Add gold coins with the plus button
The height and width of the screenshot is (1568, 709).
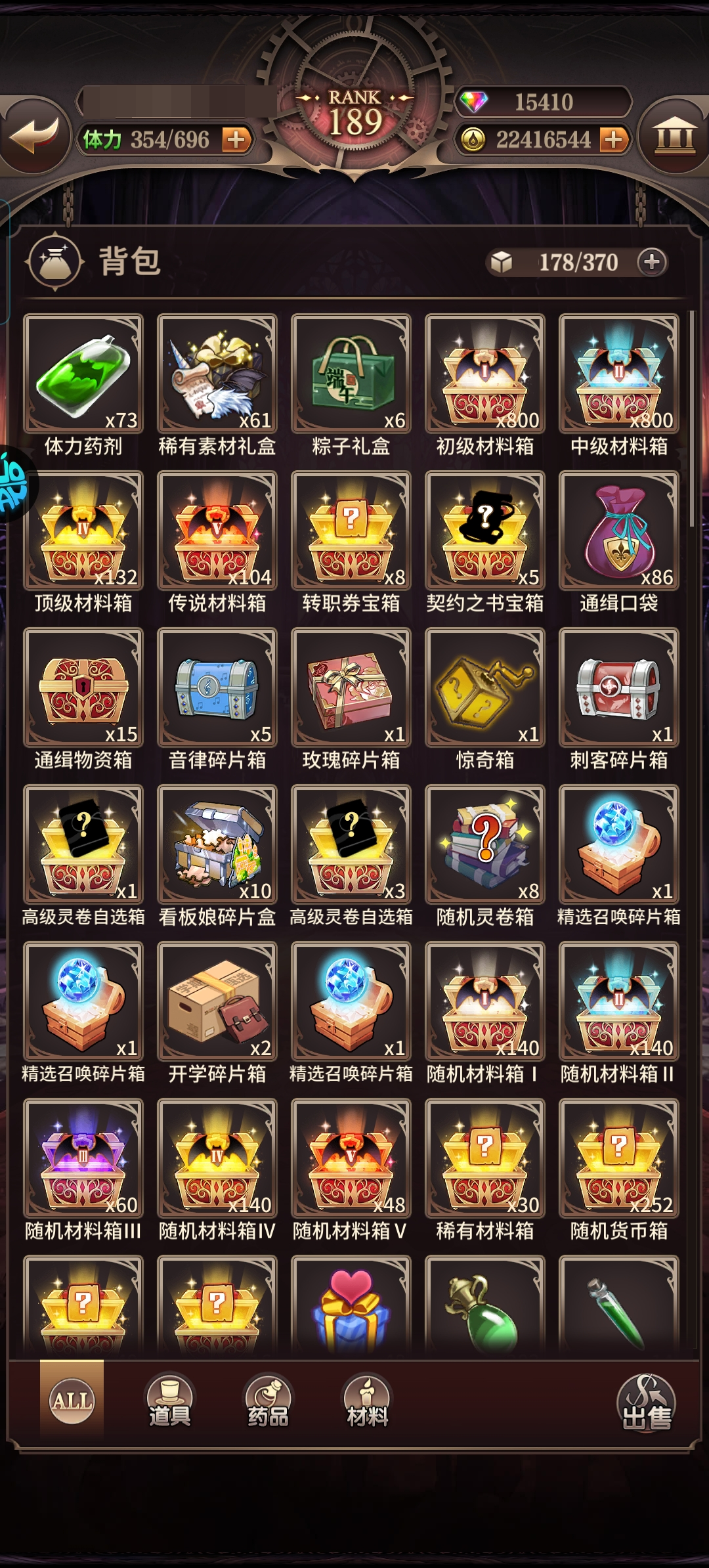pos(613,139)
